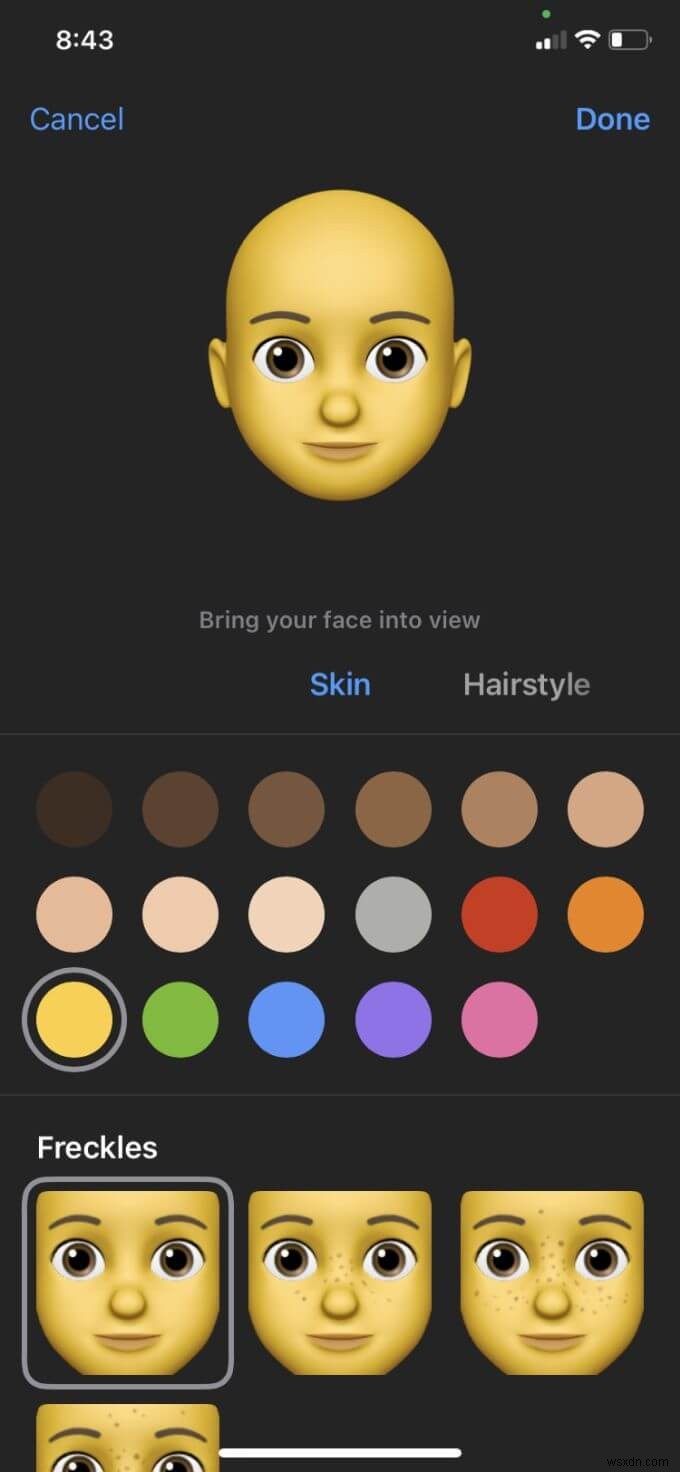
Task: Select the no-freckles face option
Action: pyautogui.click(x=128, y=1282)
